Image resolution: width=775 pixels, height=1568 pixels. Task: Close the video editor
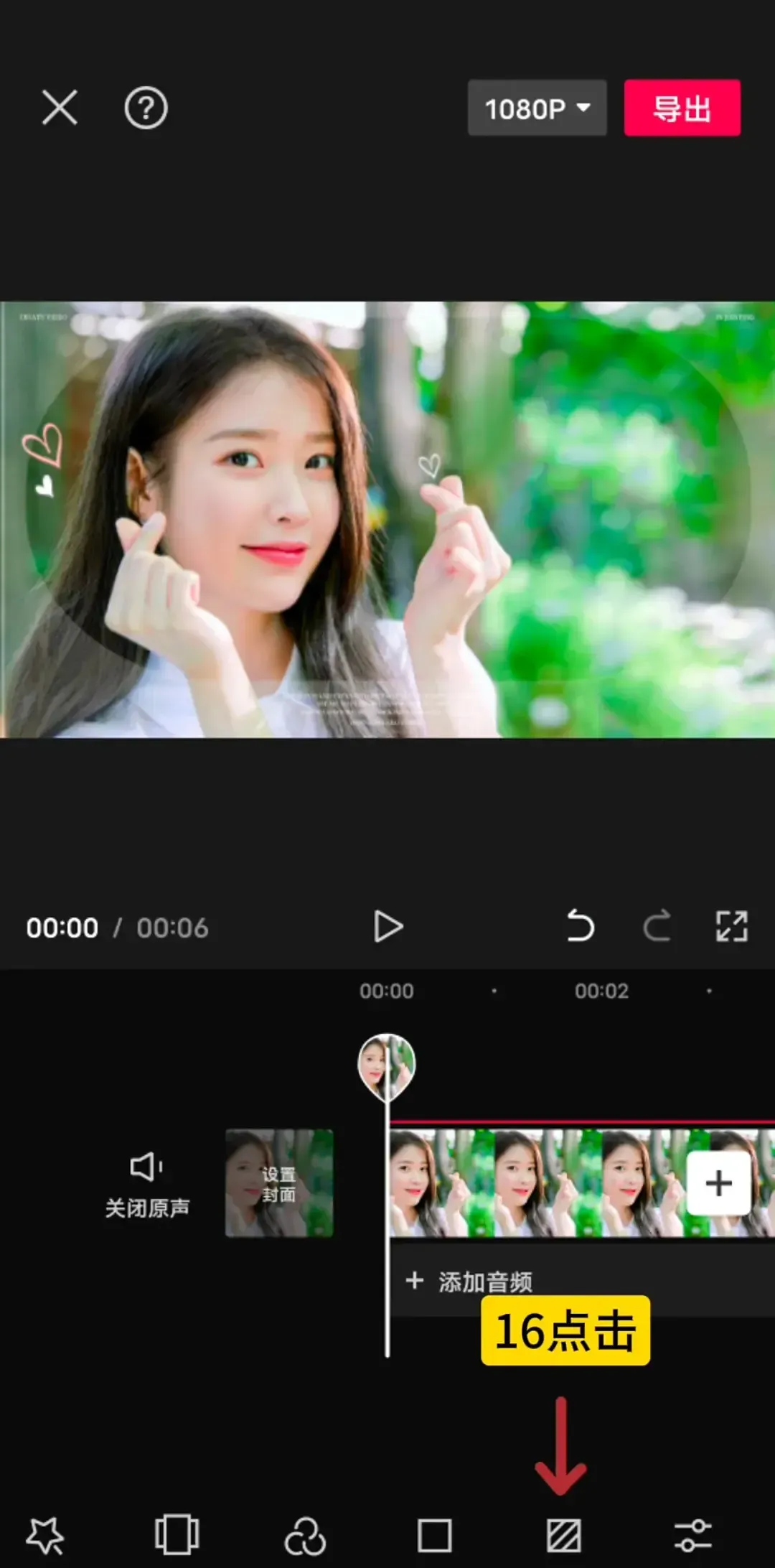point(60,108)
